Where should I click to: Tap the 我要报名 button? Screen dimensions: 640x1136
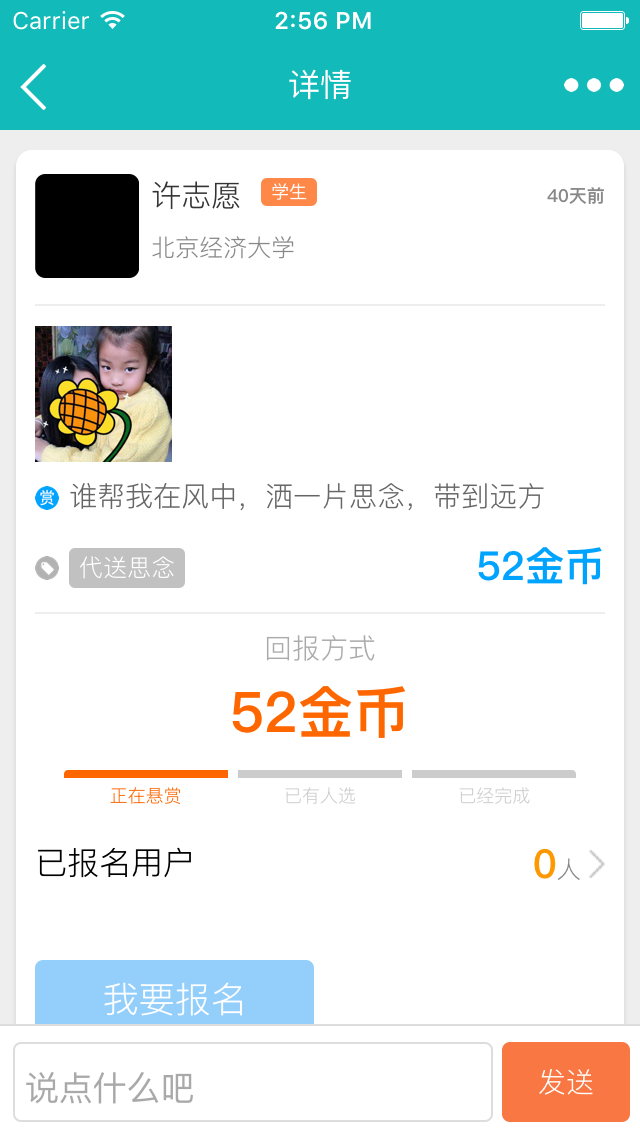pyautogui.click(x=174, y=994)
